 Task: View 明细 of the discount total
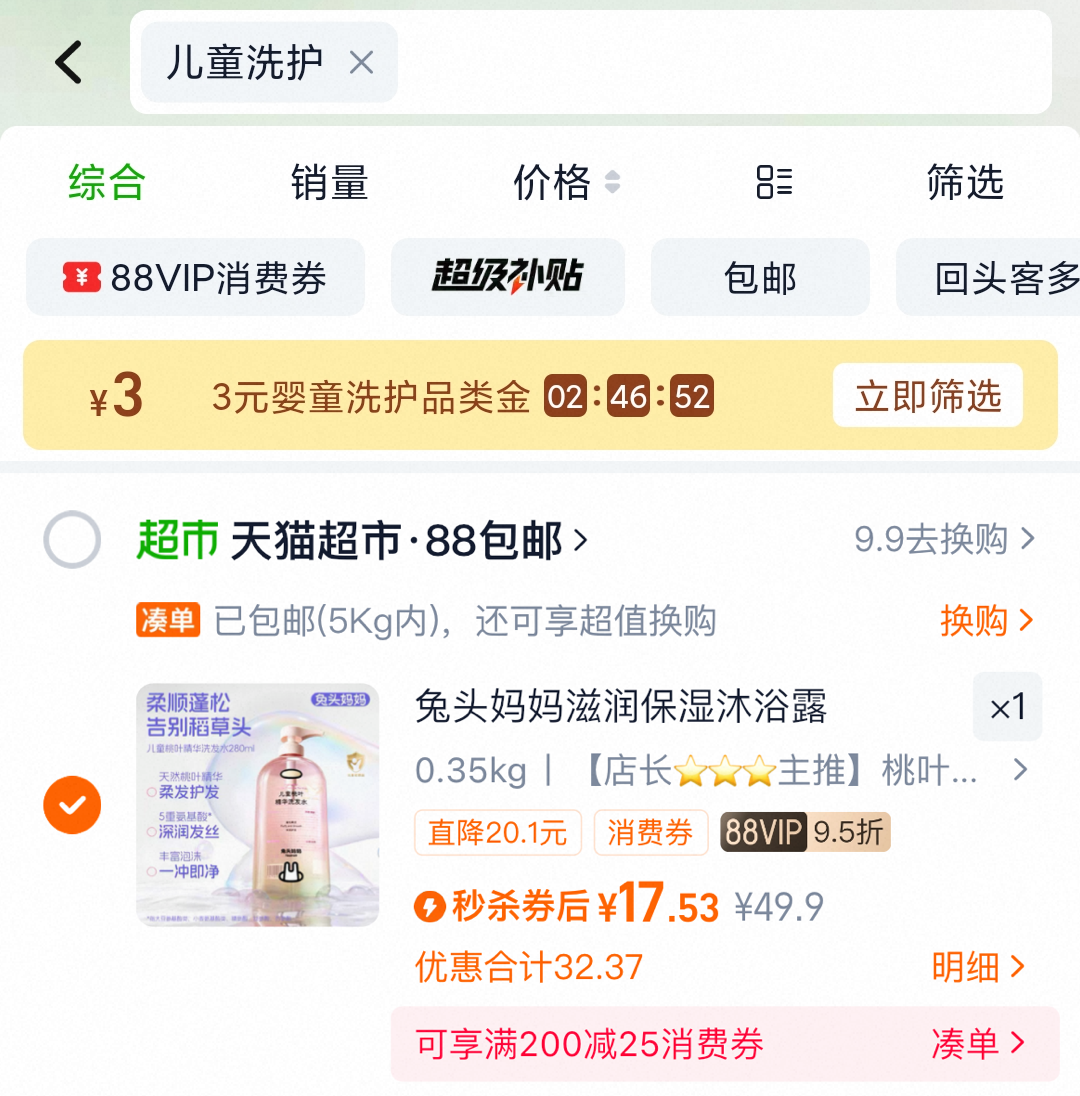[978, 967]
